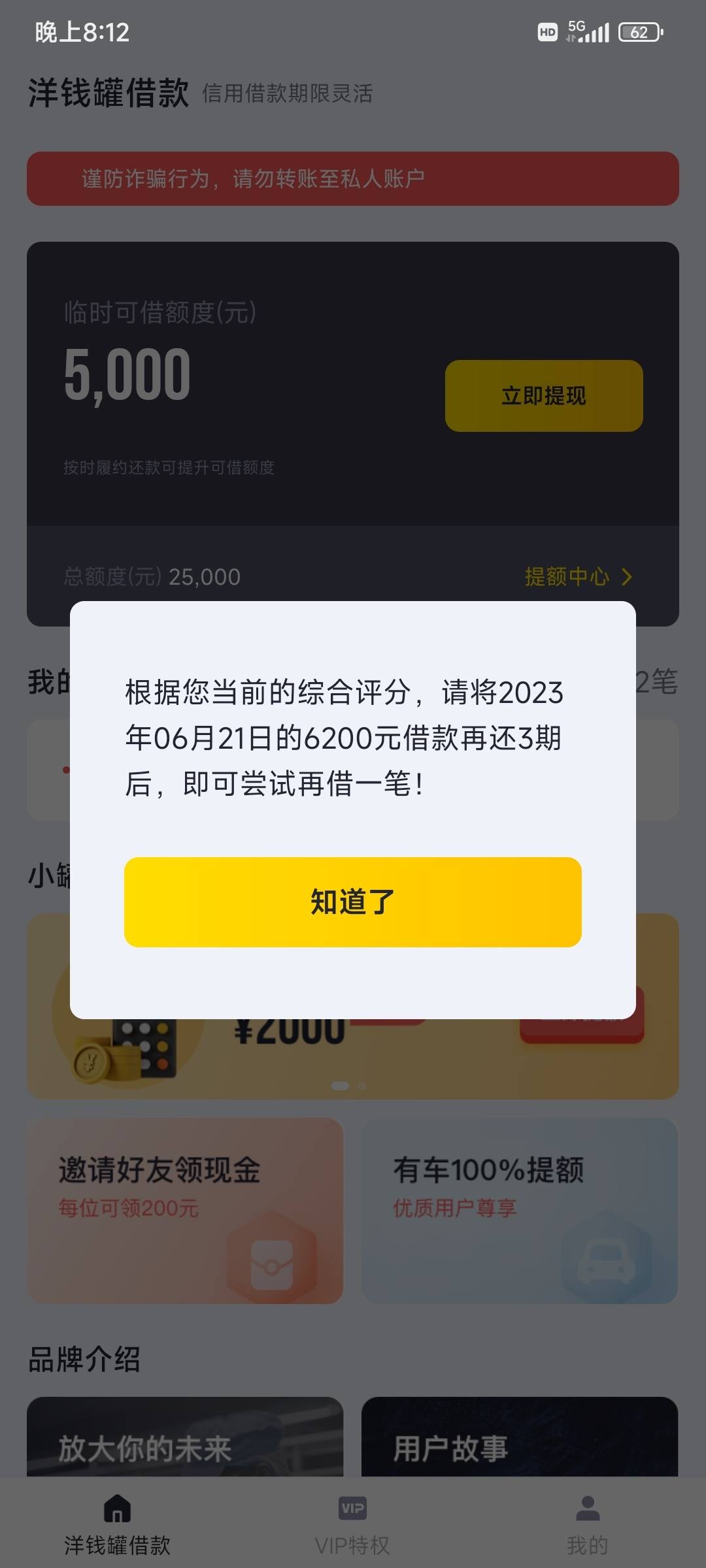
Task: Dismiss the dialog with 知道了 button
Action: [353, 900]
